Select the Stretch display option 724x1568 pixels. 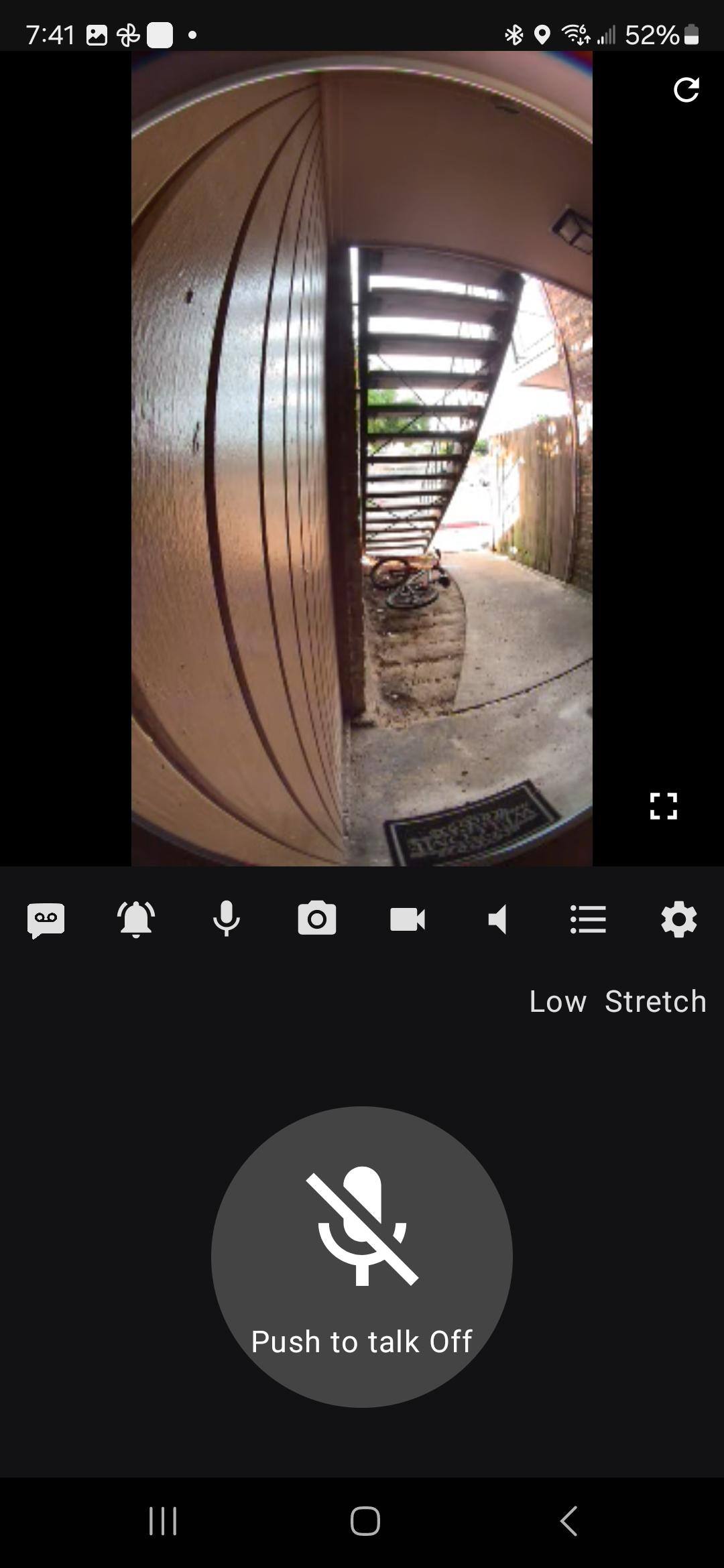click(655, 1002)
